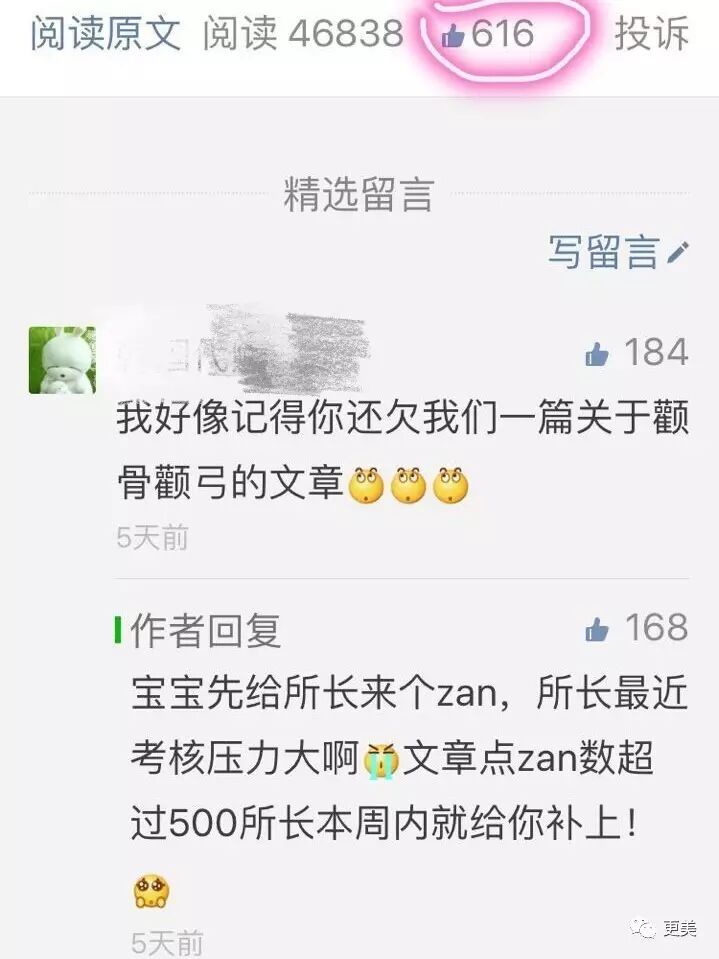Tap 写留言 to write a comment

(x=617, y=251)
